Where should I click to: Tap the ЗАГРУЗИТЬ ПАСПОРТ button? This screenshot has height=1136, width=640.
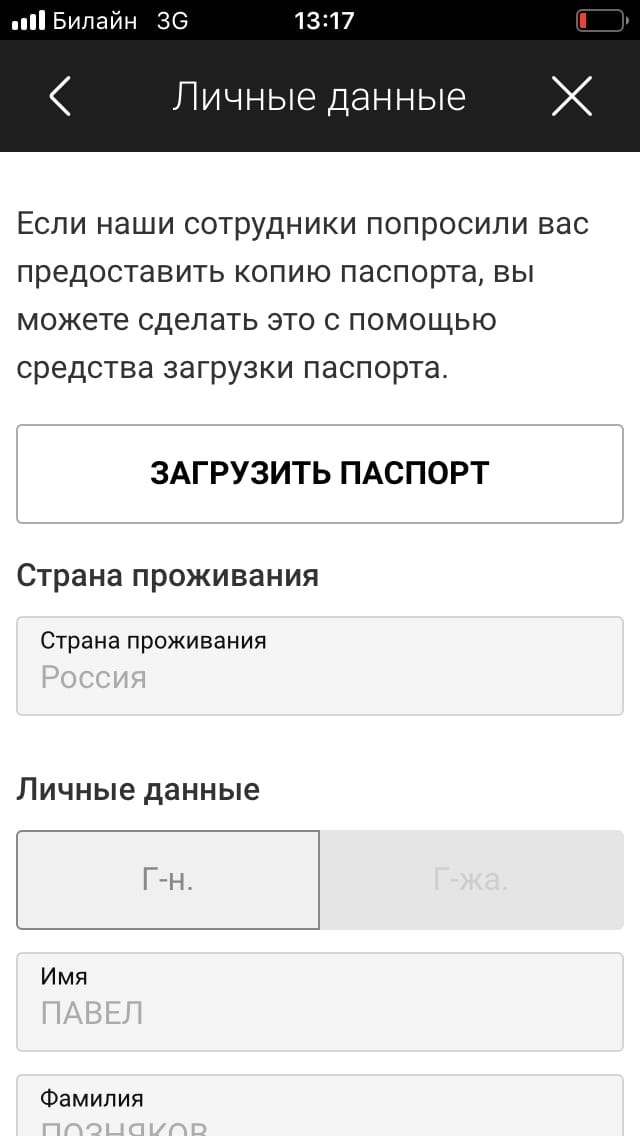pos(320,473)
